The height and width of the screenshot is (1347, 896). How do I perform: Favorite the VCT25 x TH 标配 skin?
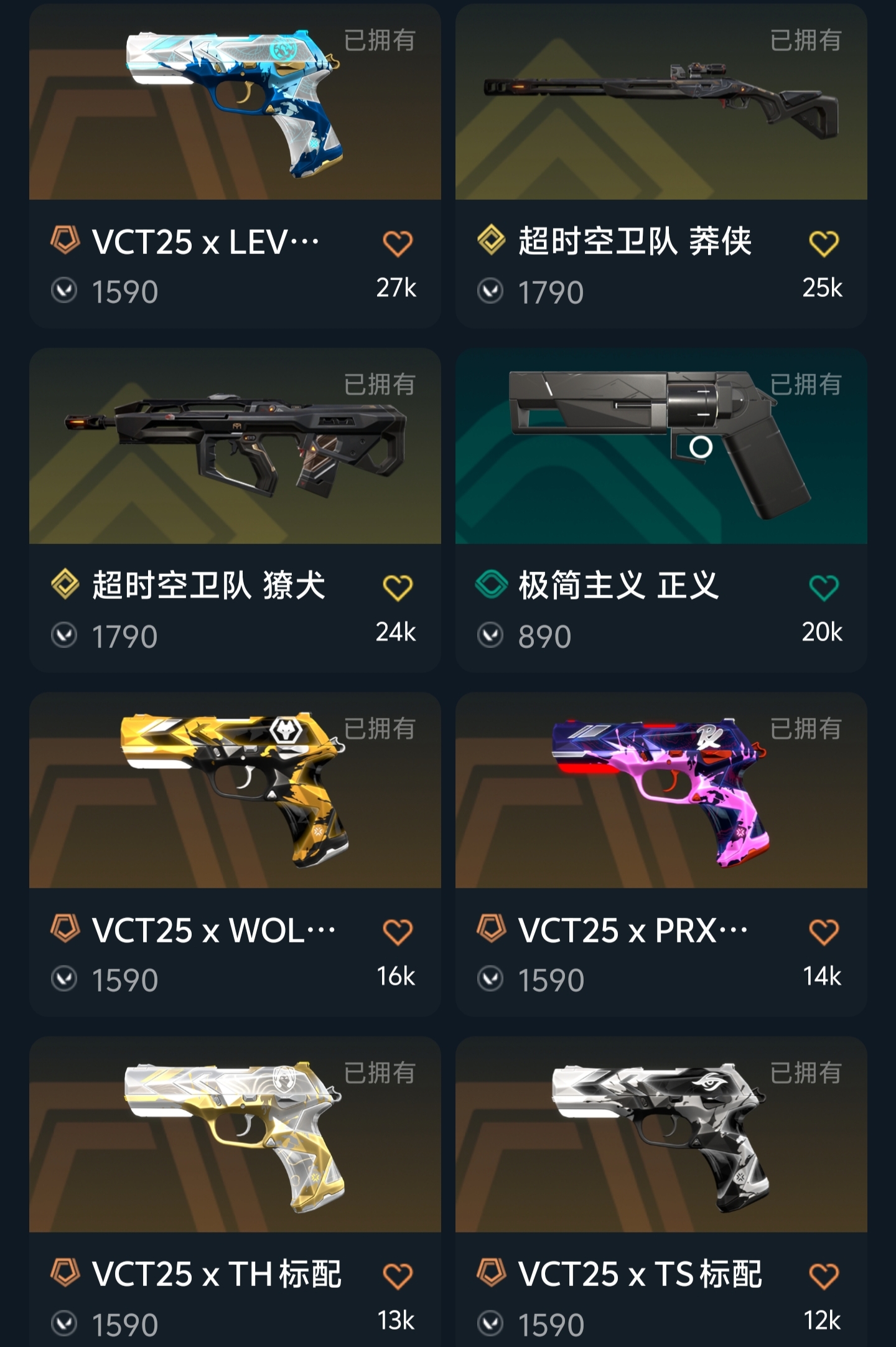pyautogui.click(x=398, y=1276)
